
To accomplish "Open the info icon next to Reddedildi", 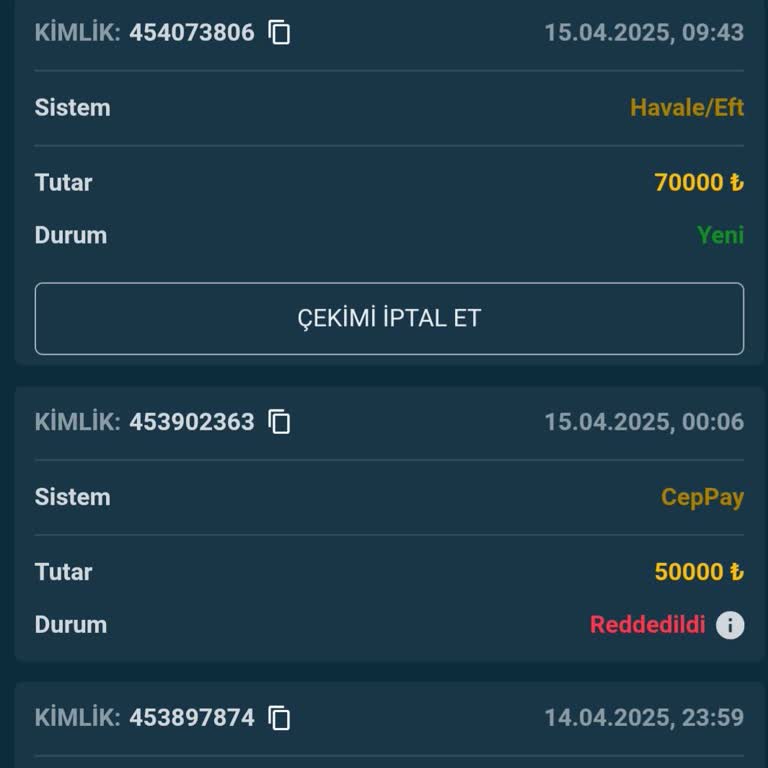I will pyautogui.click(x=730, y=625).
